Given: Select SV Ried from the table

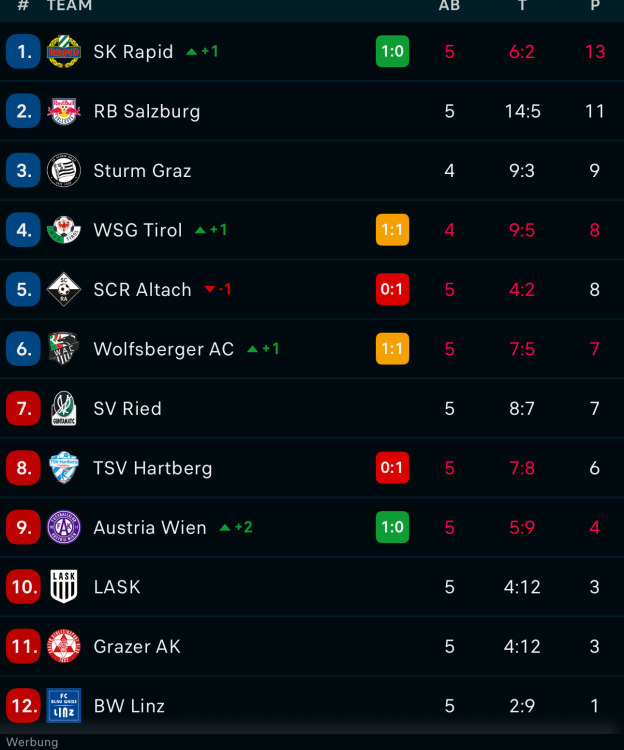Looking at the screenshot, I should click(127, 408).
